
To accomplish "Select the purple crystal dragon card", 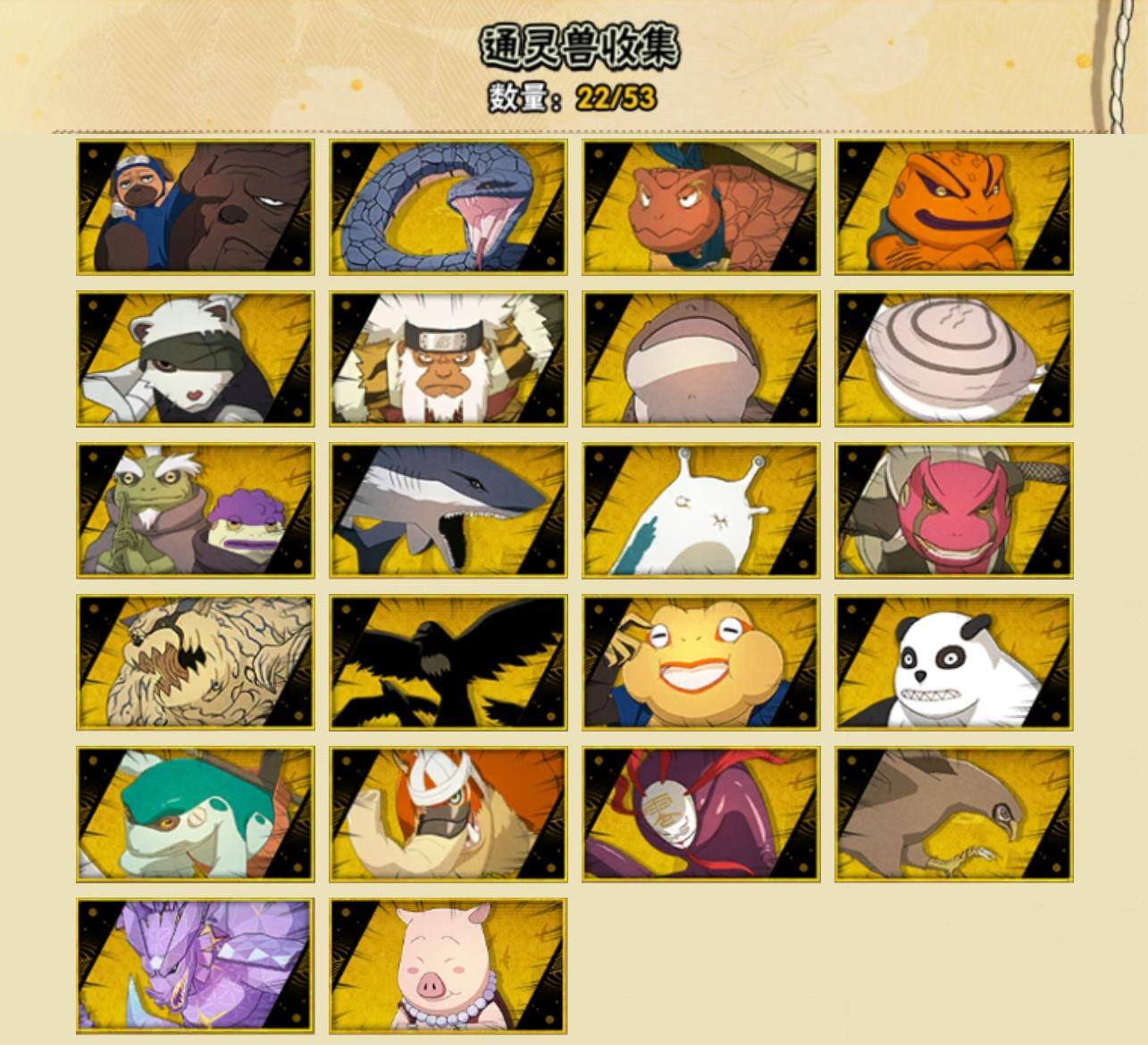I will 195,966.
